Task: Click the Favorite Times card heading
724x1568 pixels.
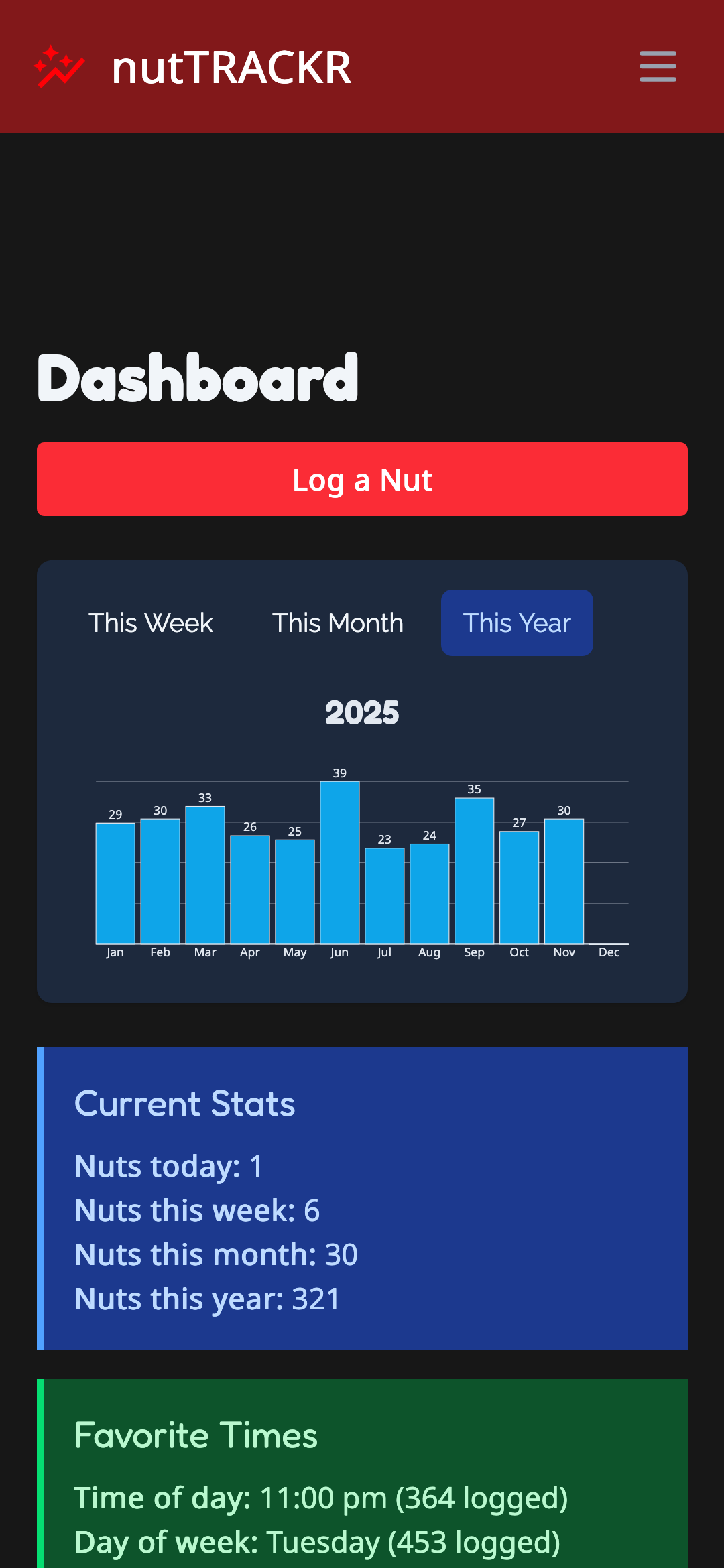Action: pyautogui.click(x=196, y=1435)
